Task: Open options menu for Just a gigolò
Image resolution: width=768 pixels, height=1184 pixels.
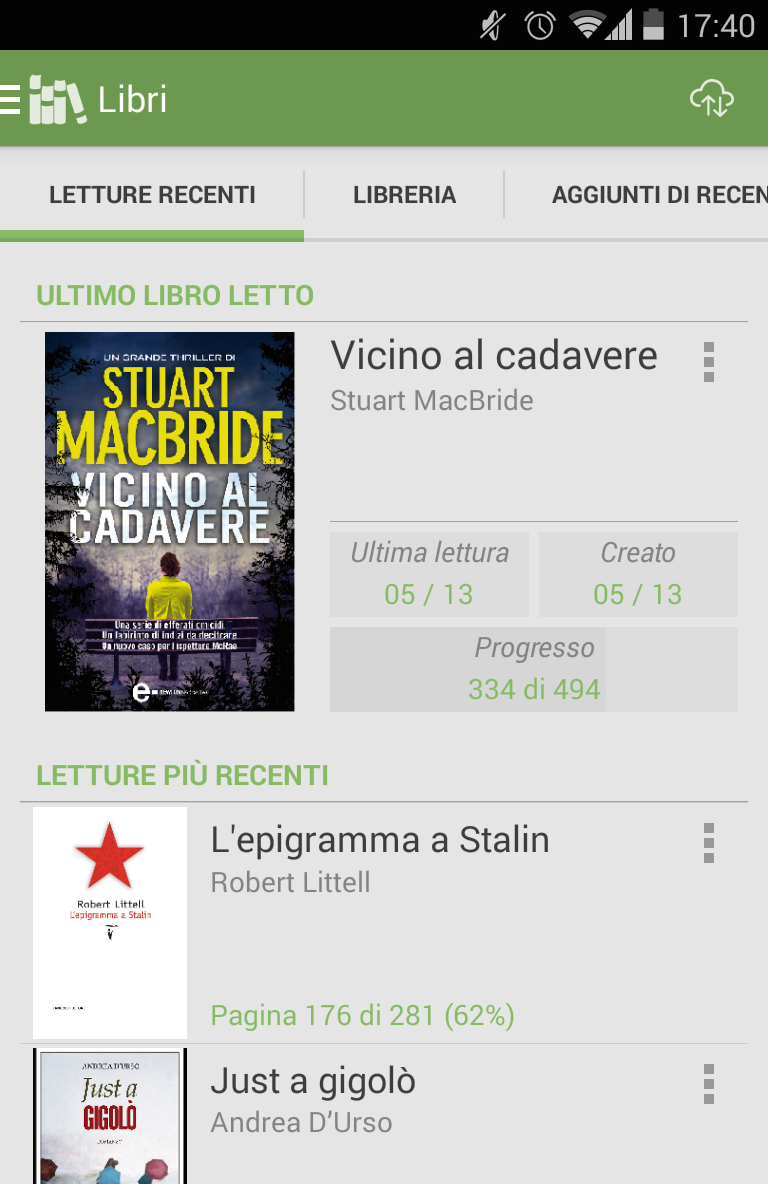Action: (709, 1084)
